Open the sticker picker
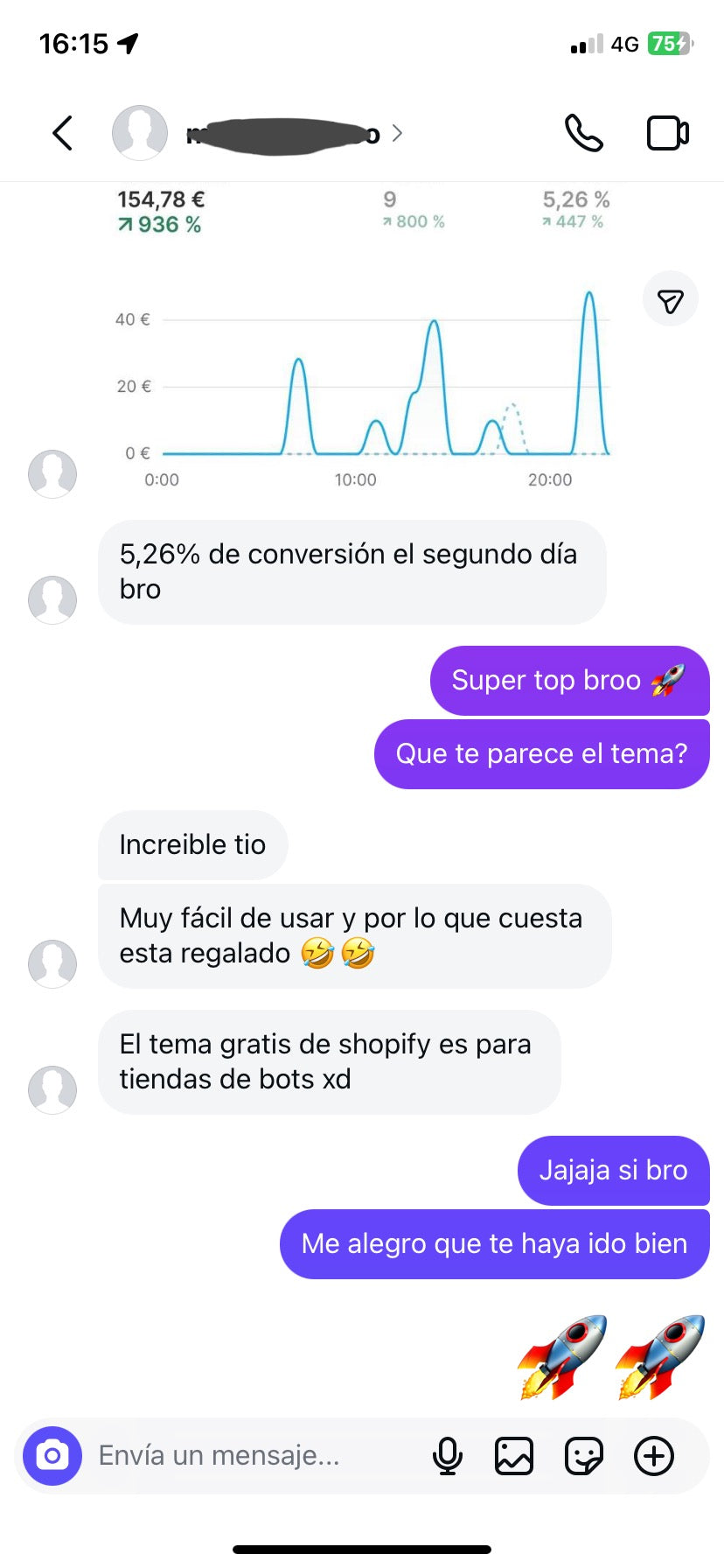724x1568 pixels. 584,1456
